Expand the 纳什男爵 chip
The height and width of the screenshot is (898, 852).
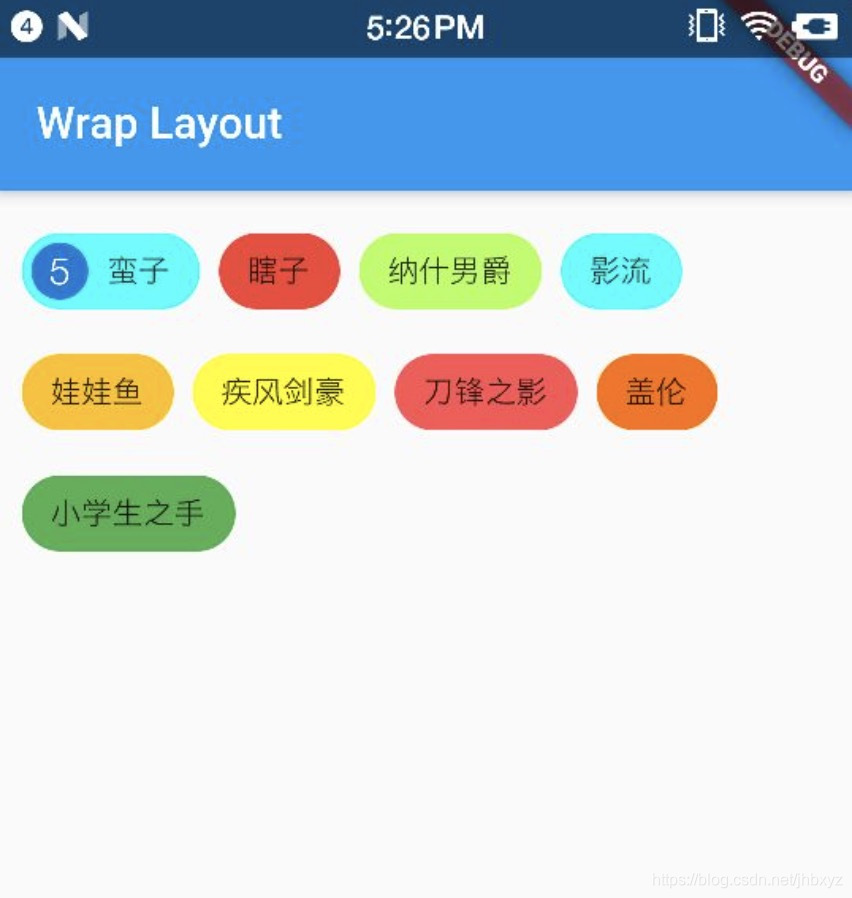(451, 270)
